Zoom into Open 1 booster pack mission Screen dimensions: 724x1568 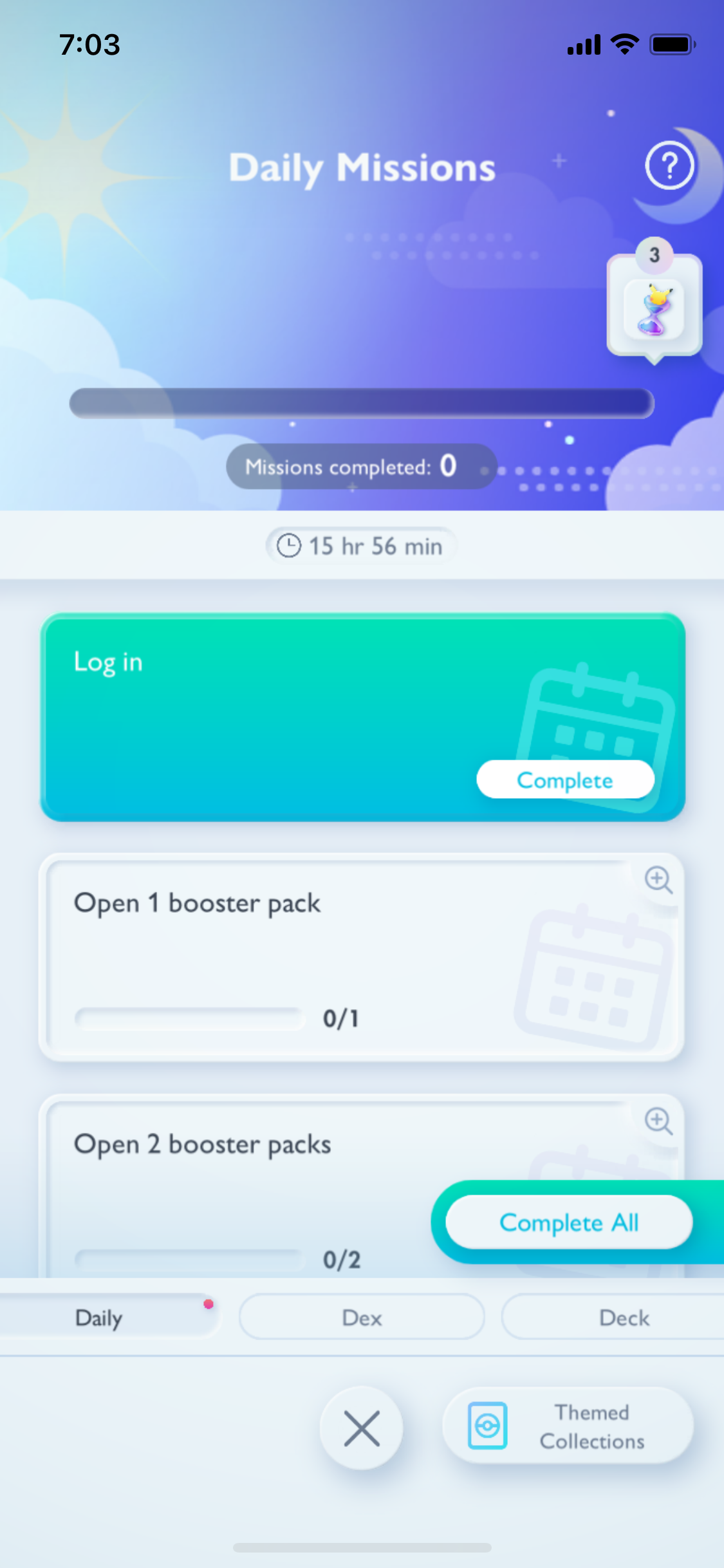[x=658, y=880]
